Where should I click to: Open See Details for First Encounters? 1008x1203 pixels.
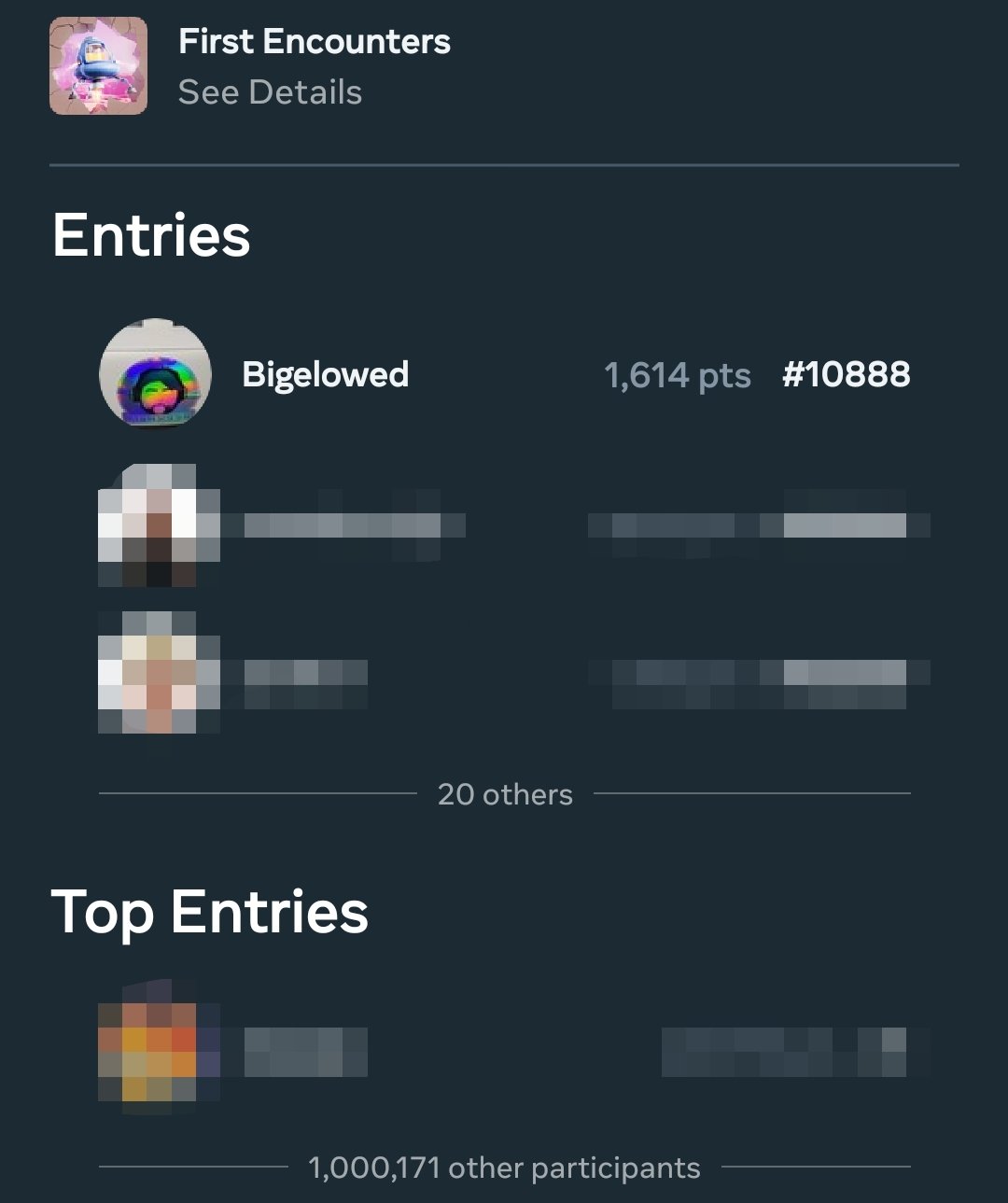point(270,92)
